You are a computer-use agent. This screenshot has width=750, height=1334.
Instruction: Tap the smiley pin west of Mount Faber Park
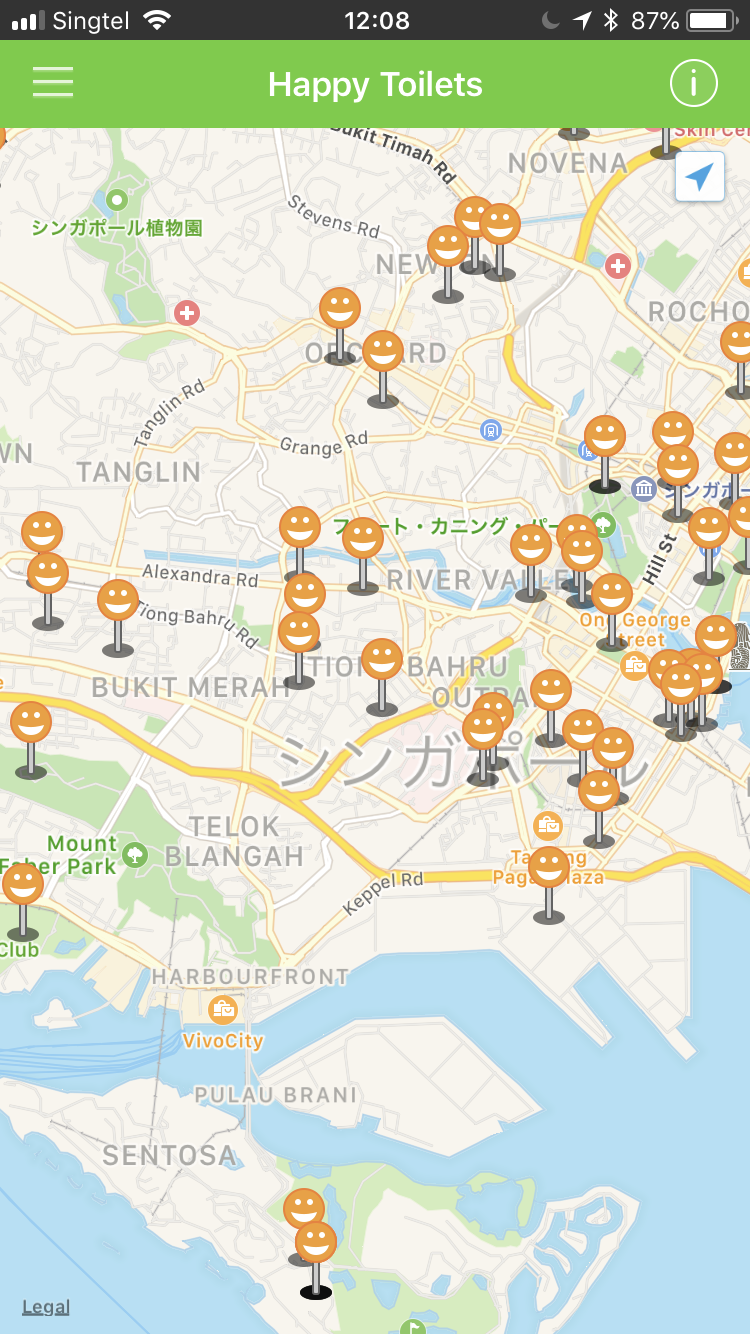tap(23, 901)
